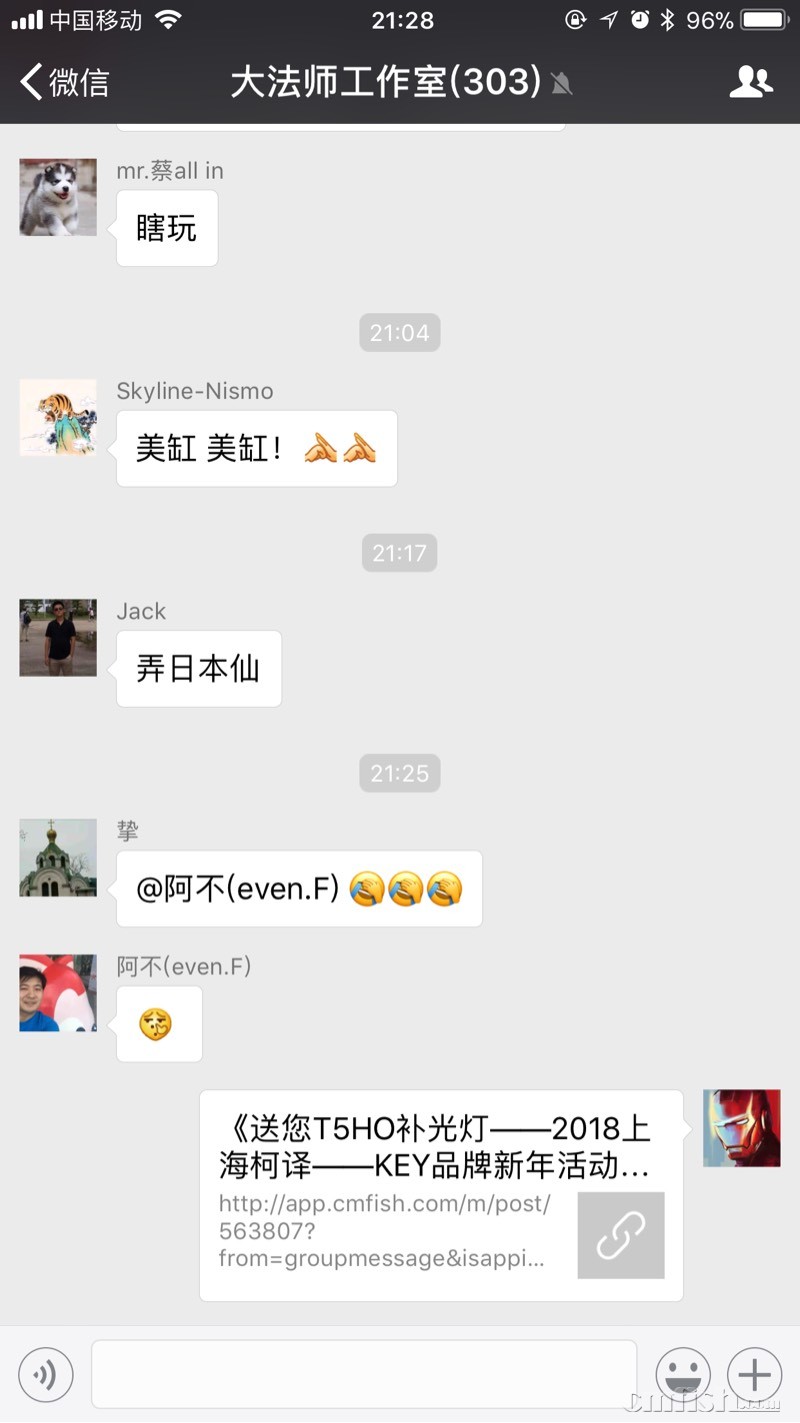Open Jack's profile avatar
The image size is (800, 1423).
pos(58,637)
